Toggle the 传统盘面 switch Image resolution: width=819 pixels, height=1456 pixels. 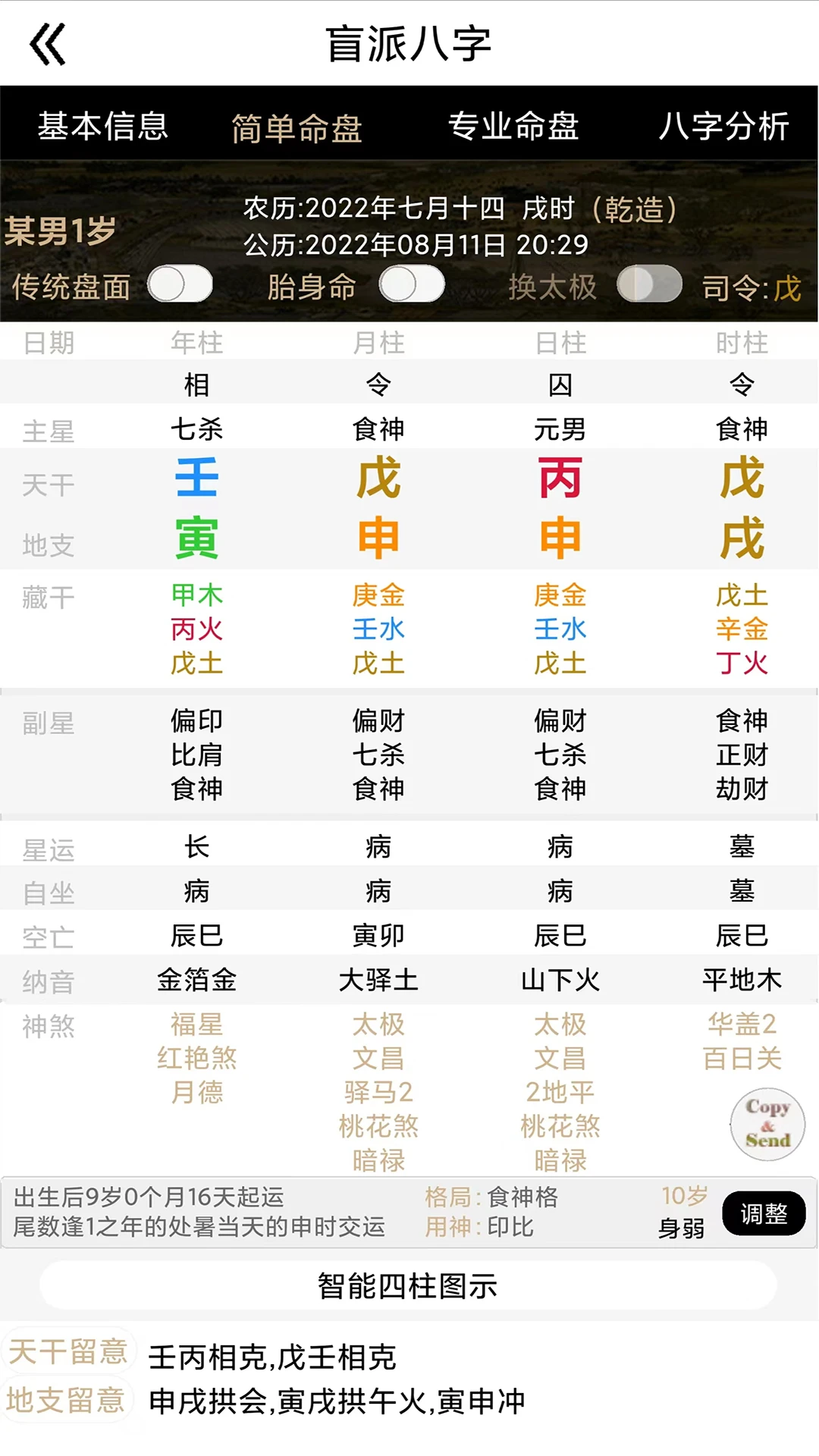pyautogui.click(x=180, y=286)
